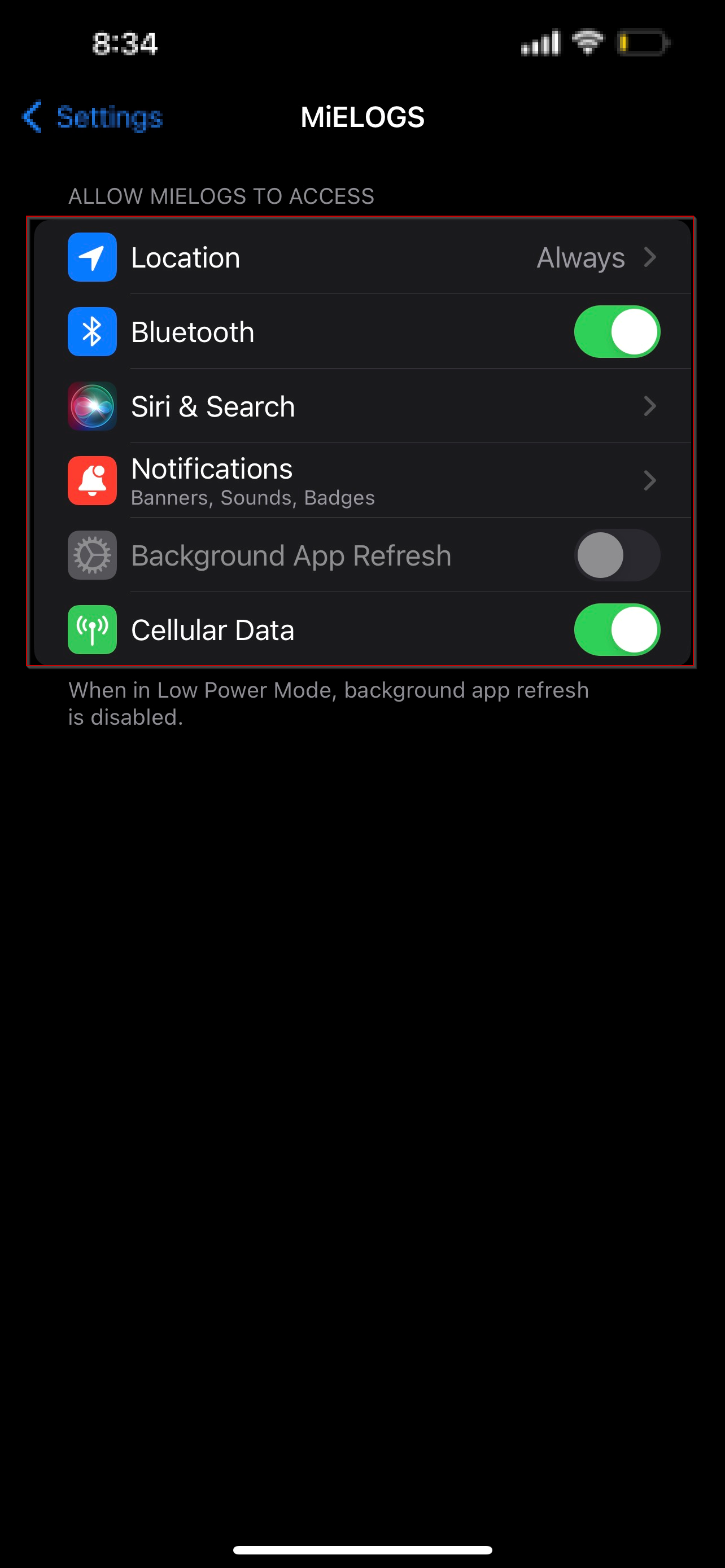The image size is (725, 1568).
Task: Turn off the Bluetooth switch
Action: (617, 332)
